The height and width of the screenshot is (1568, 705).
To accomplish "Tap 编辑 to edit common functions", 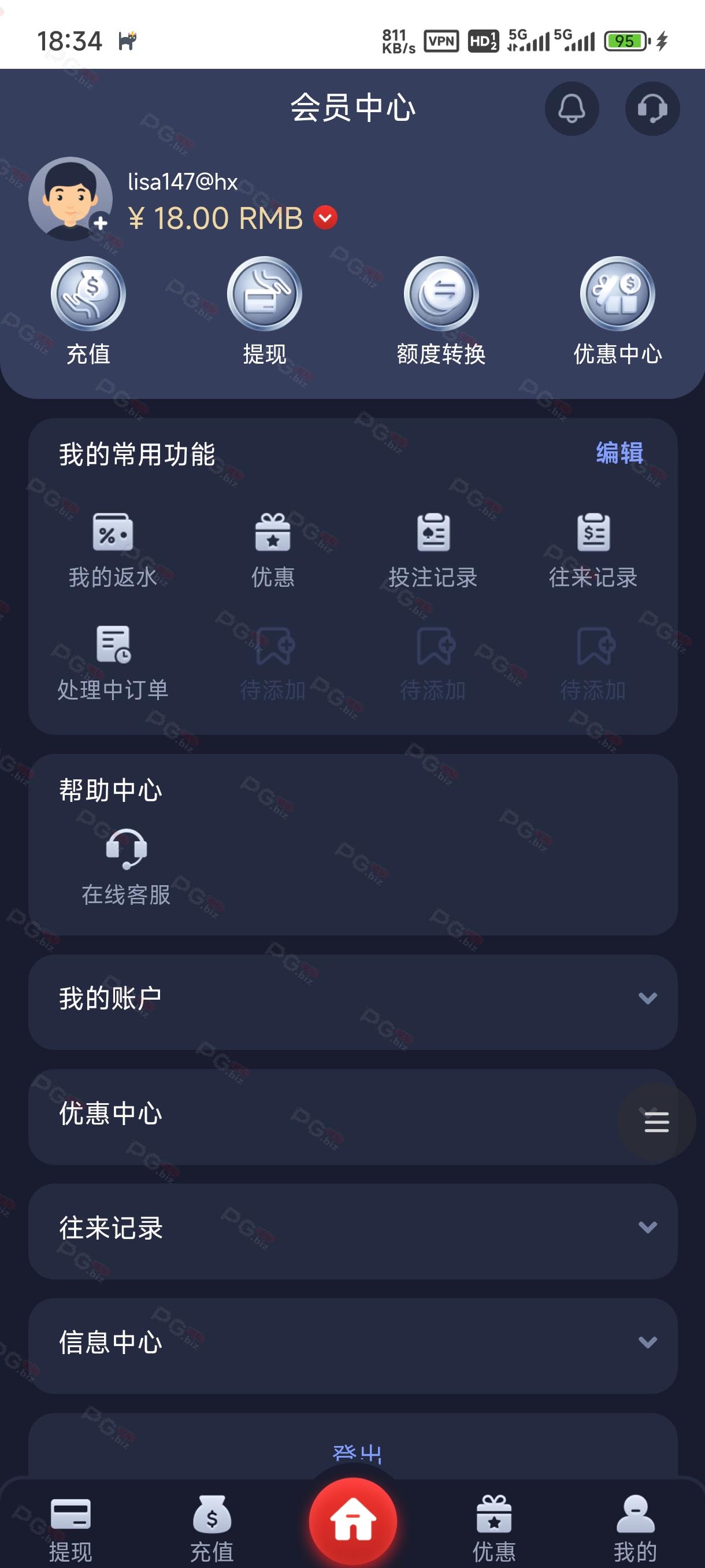I will coord(619,453).
